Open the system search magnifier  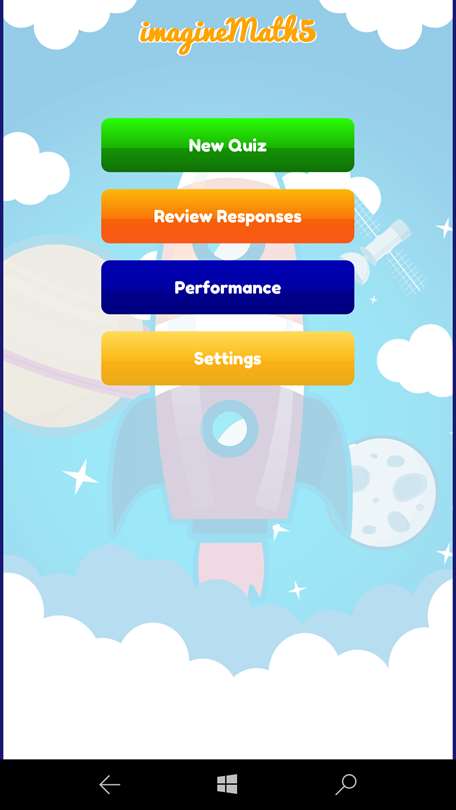[x=345, y=784]
